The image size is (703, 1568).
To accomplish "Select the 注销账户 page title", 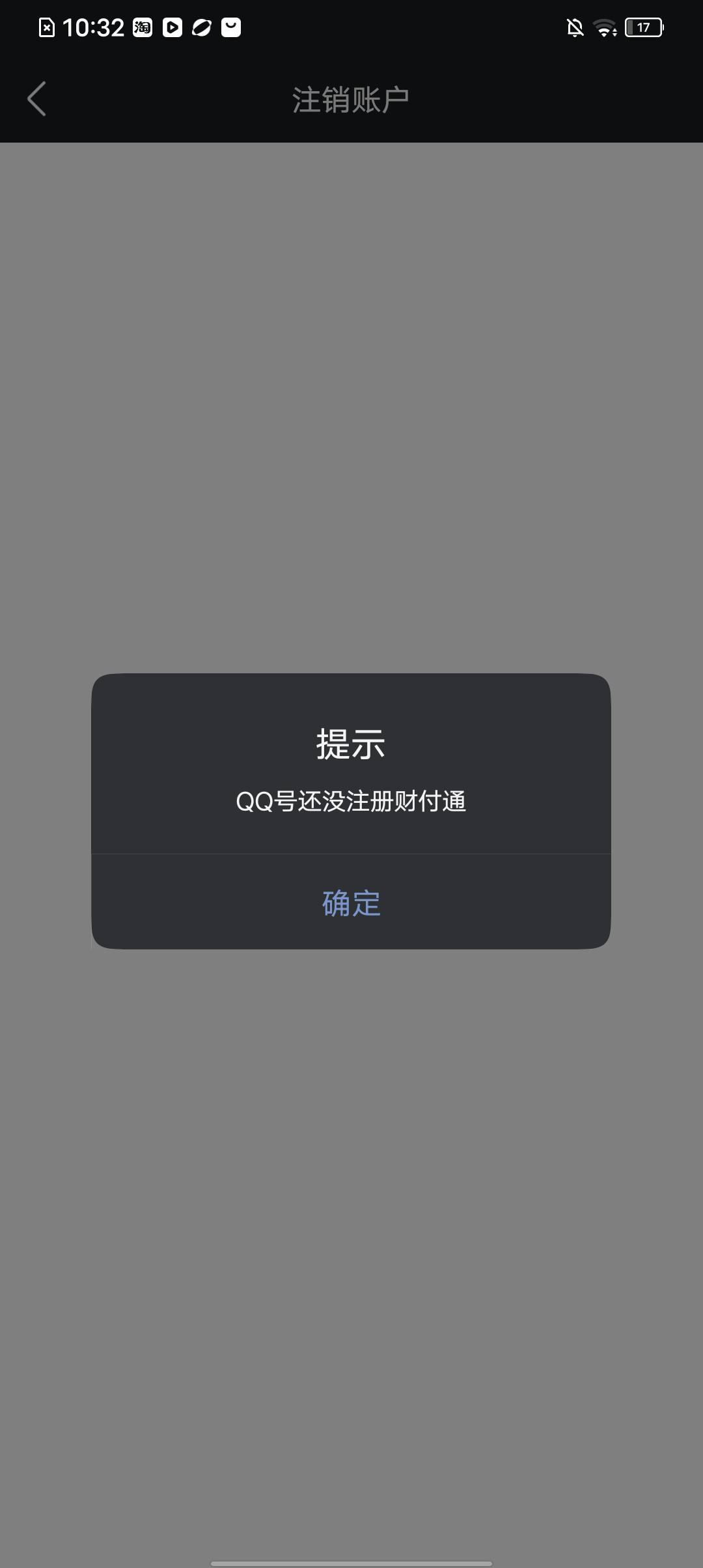I will coord(351,98).
